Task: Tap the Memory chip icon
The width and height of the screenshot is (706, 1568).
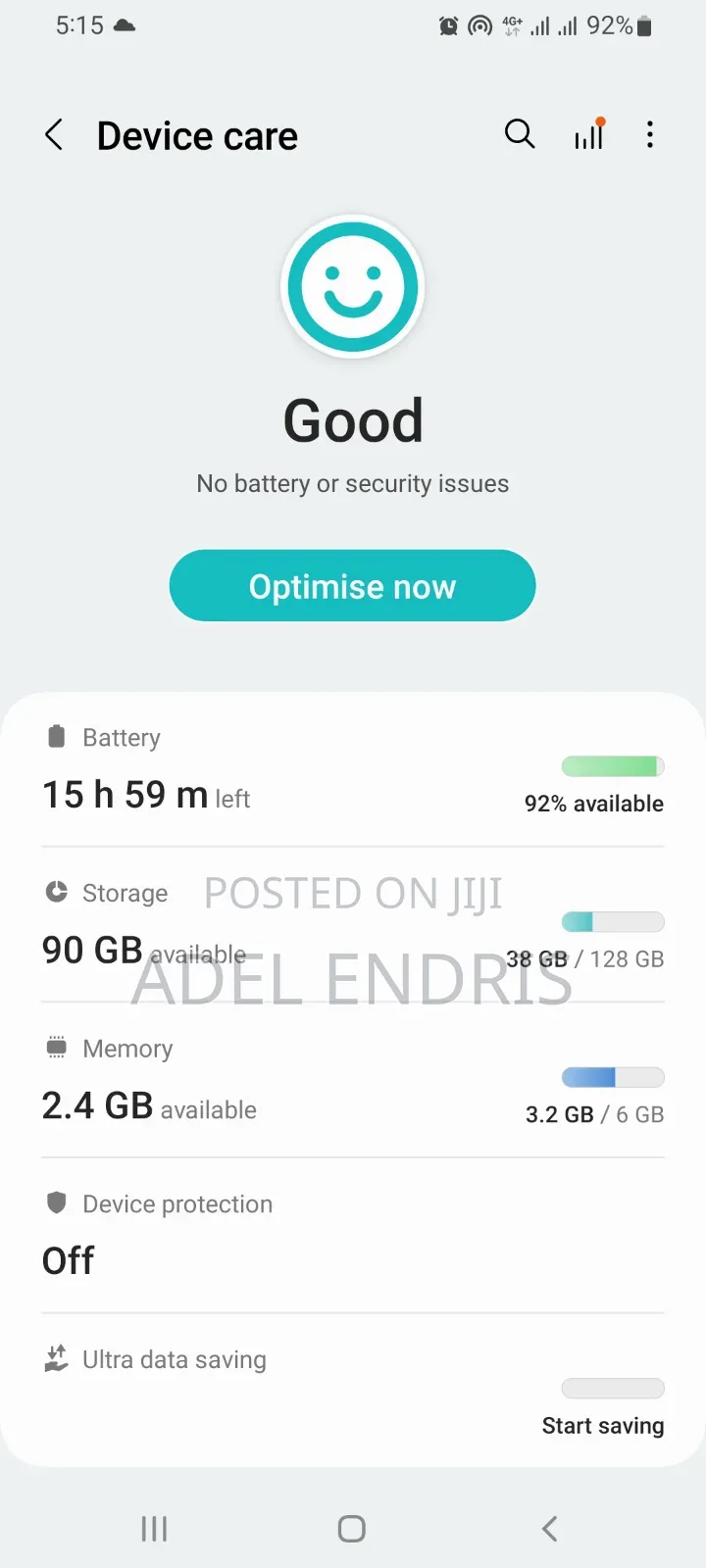Action: (56, 1048)
